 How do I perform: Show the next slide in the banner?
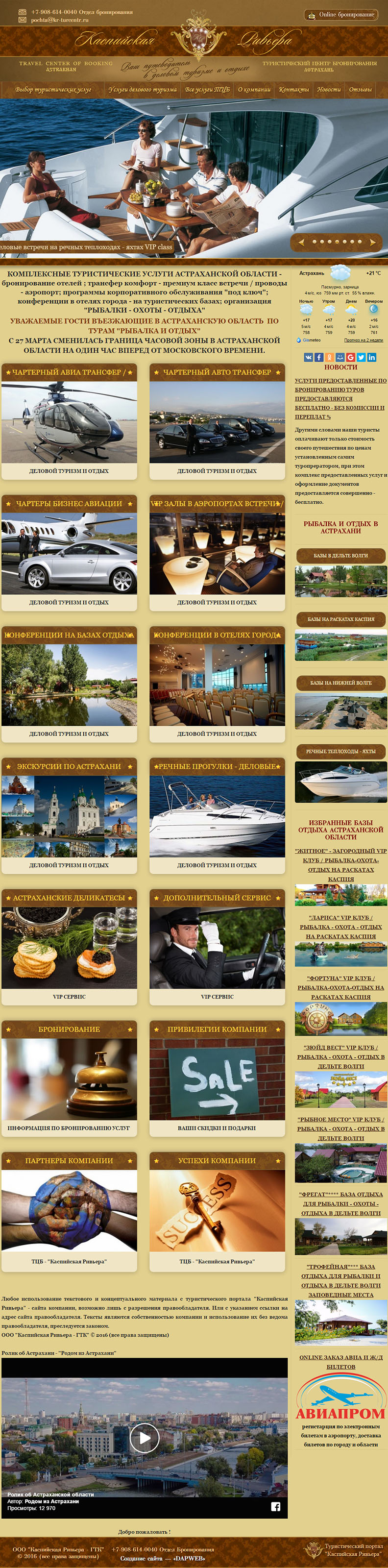pyautogui.click(x=373, y=242)
